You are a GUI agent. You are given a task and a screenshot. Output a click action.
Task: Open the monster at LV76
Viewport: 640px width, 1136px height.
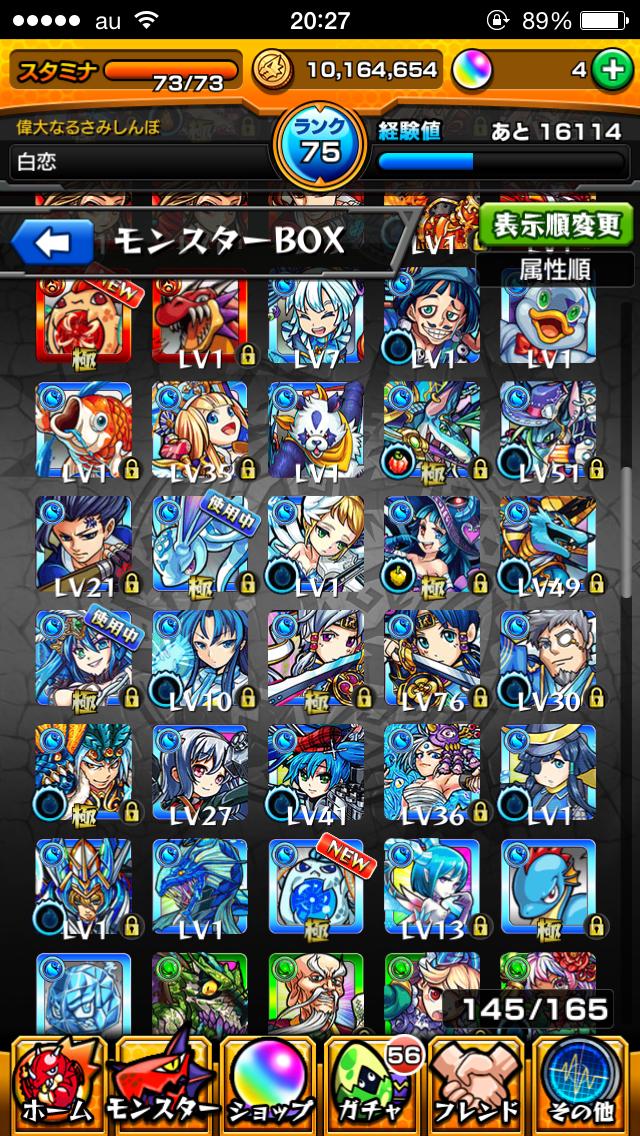pyautogui.click(x=432, y=660)
